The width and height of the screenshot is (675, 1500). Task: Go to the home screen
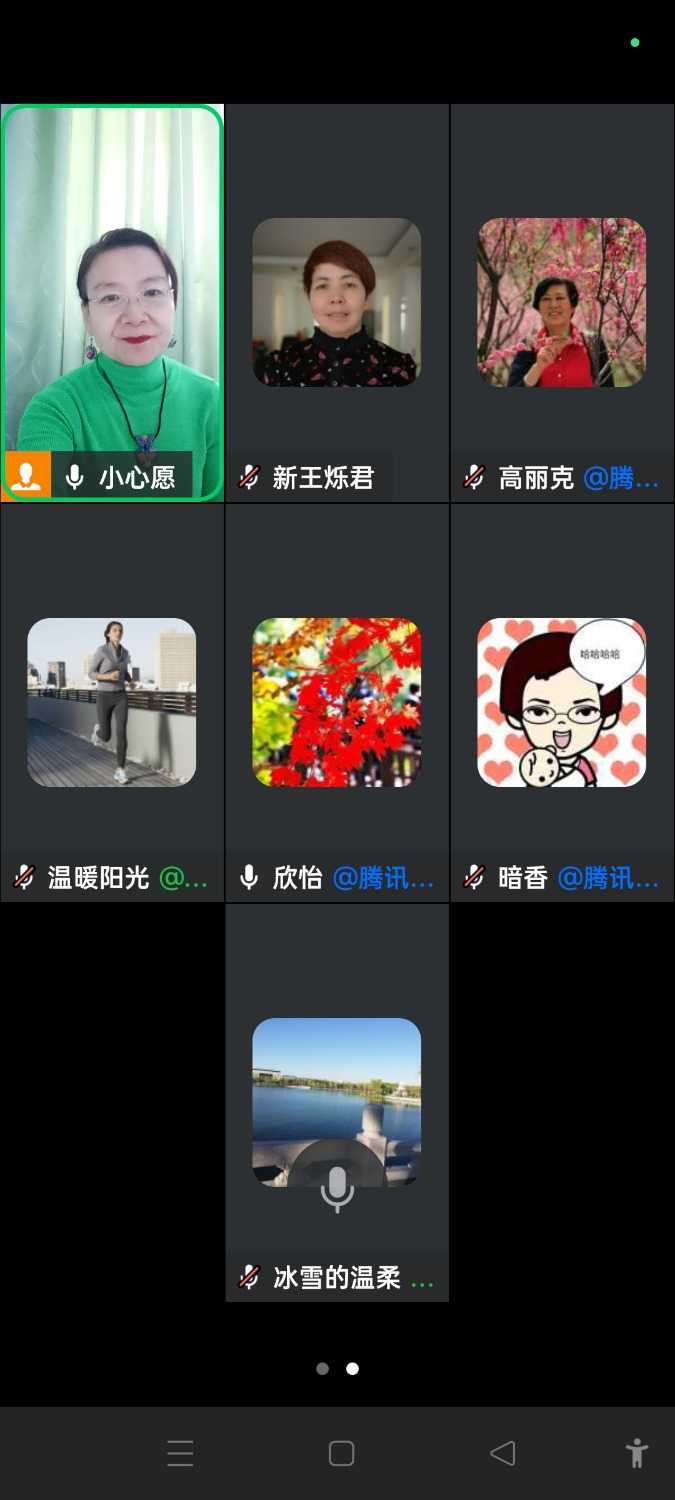pyautogui.click(x=341, y=1453)
